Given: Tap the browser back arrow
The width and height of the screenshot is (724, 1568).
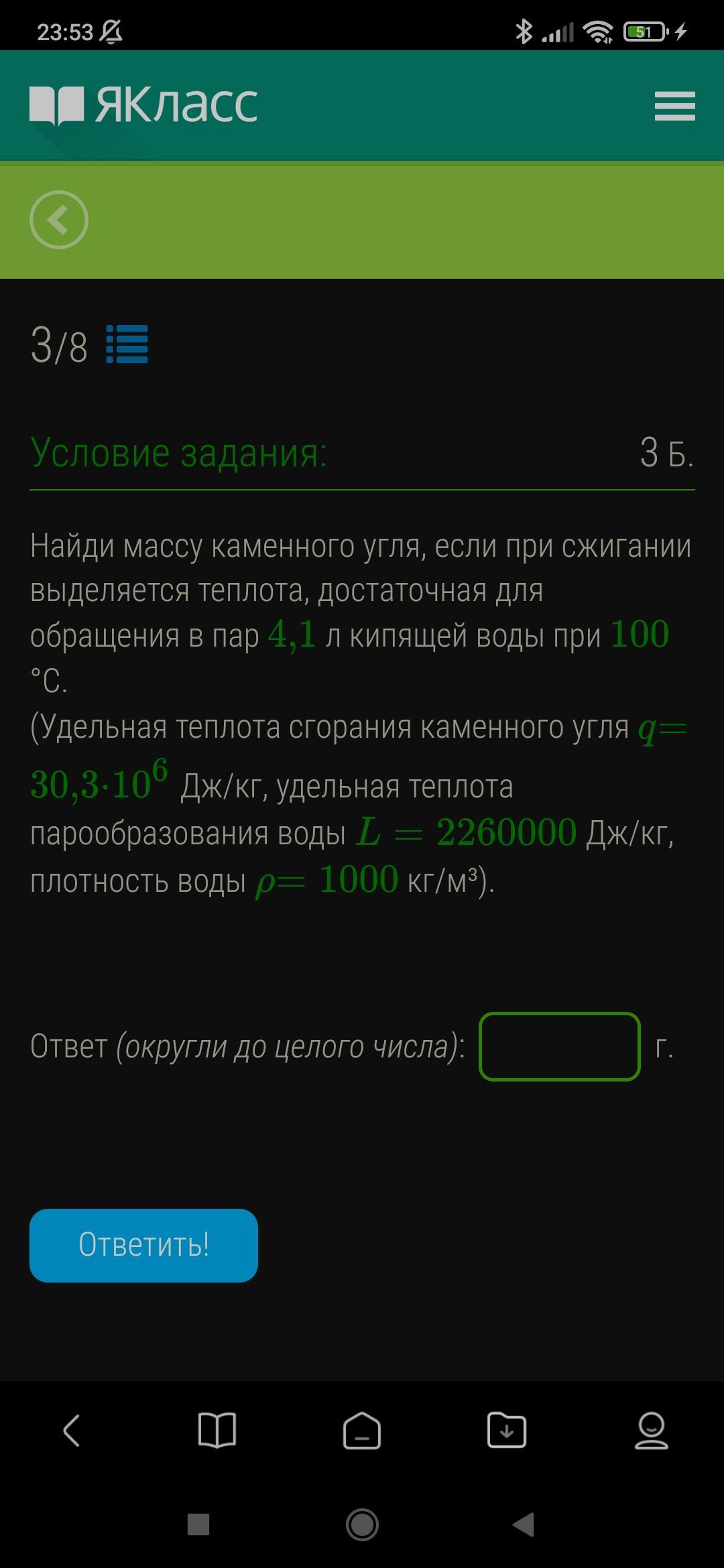Looking at the screenshot, I should [72, 1431].
